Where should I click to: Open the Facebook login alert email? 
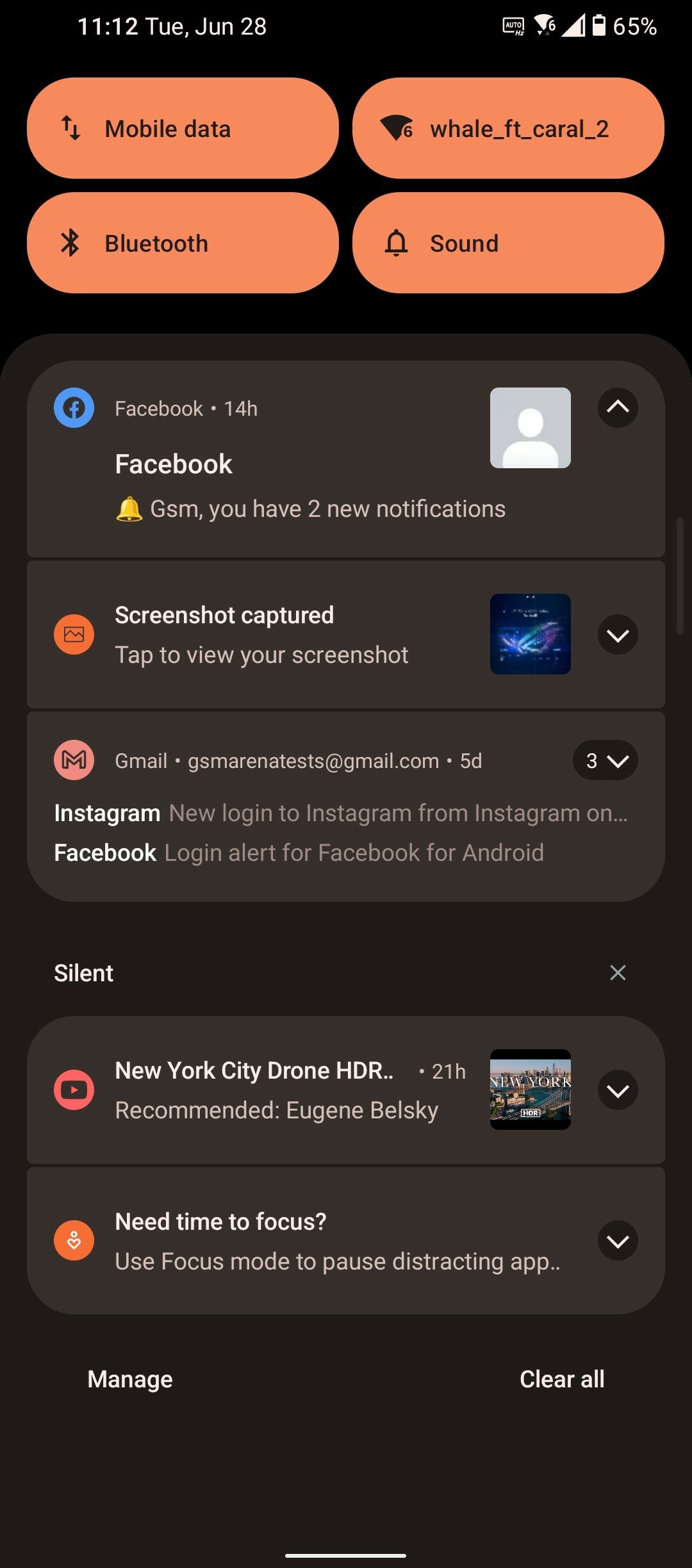coord(299,853)
